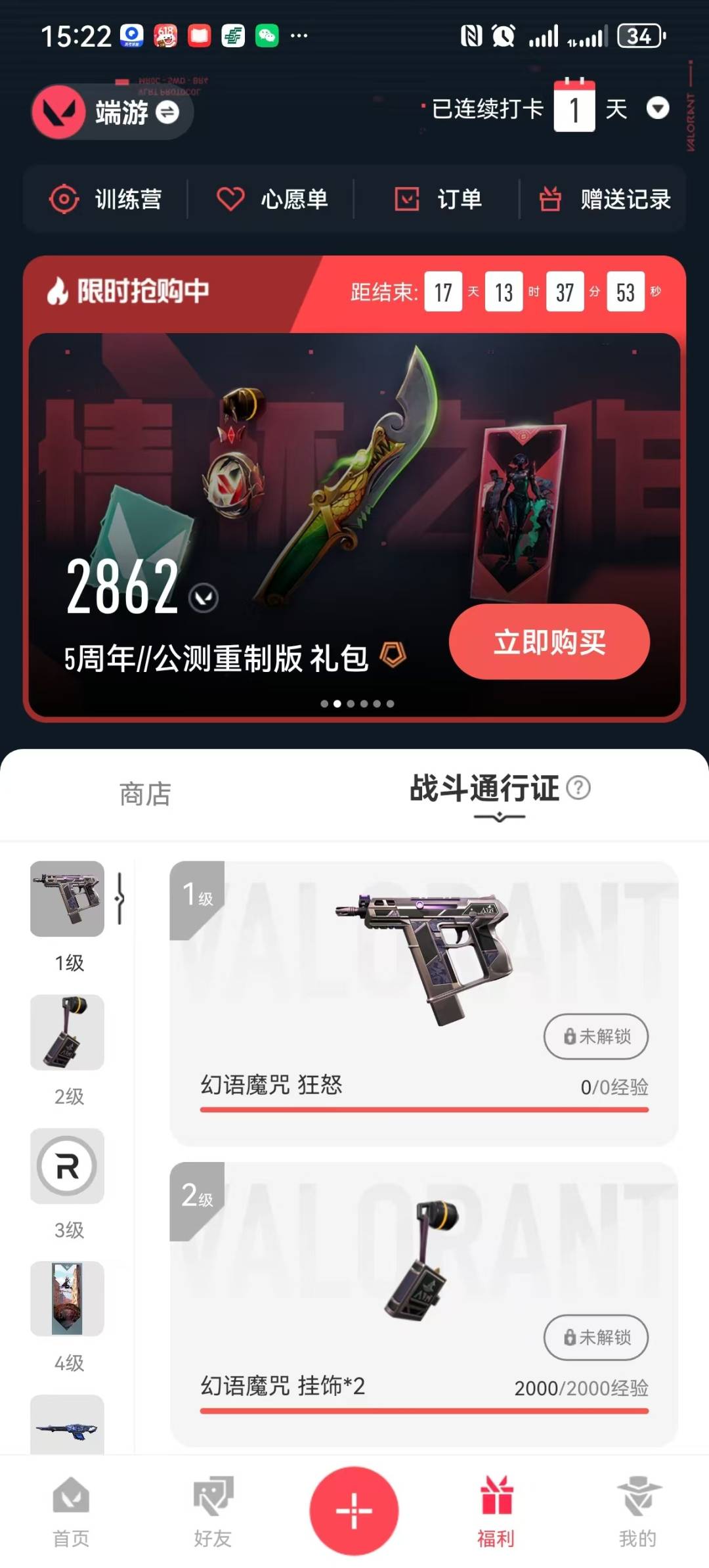Open the 幻语魔咒 狂怒 reward card
Image resolution: width=709 pixels, height=1568 pixels.
(424, 1004)
